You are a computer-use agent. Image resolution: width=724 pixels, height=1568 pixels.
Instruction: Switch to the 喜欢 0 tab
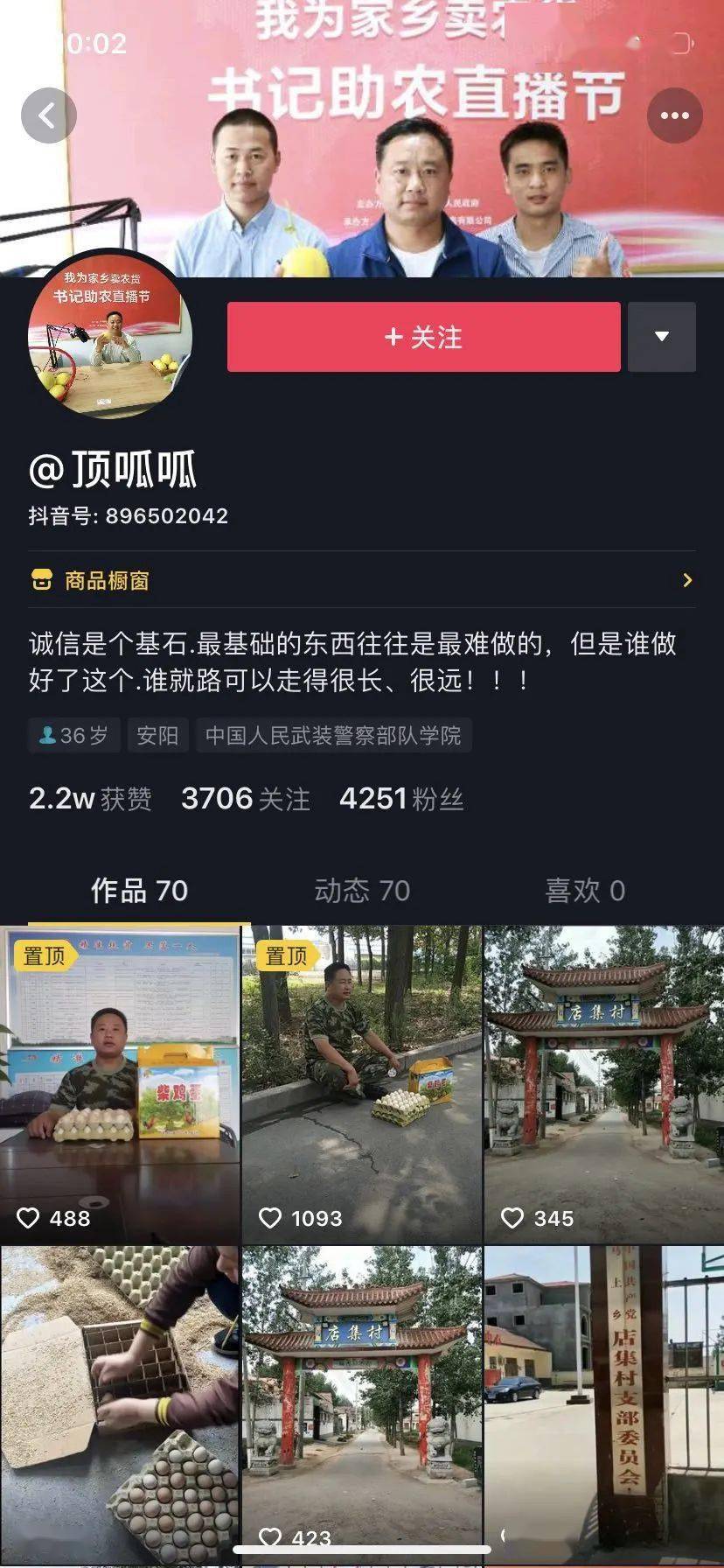[x=585, y=891]
